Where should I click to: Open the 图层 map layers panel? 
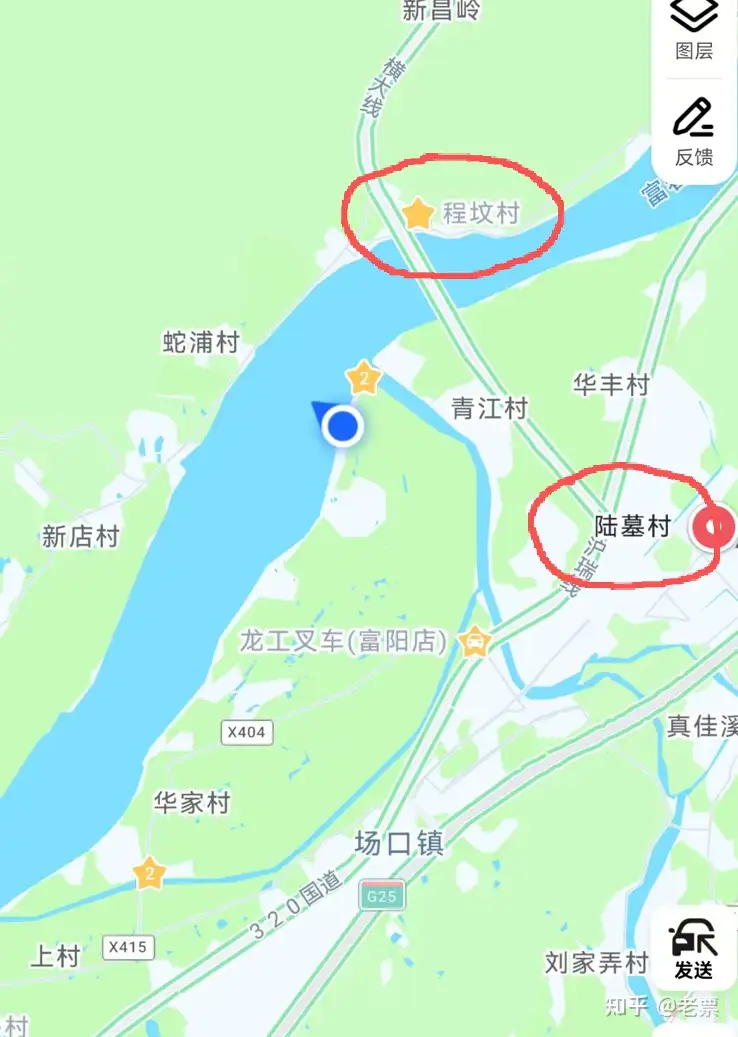[694, 28]
